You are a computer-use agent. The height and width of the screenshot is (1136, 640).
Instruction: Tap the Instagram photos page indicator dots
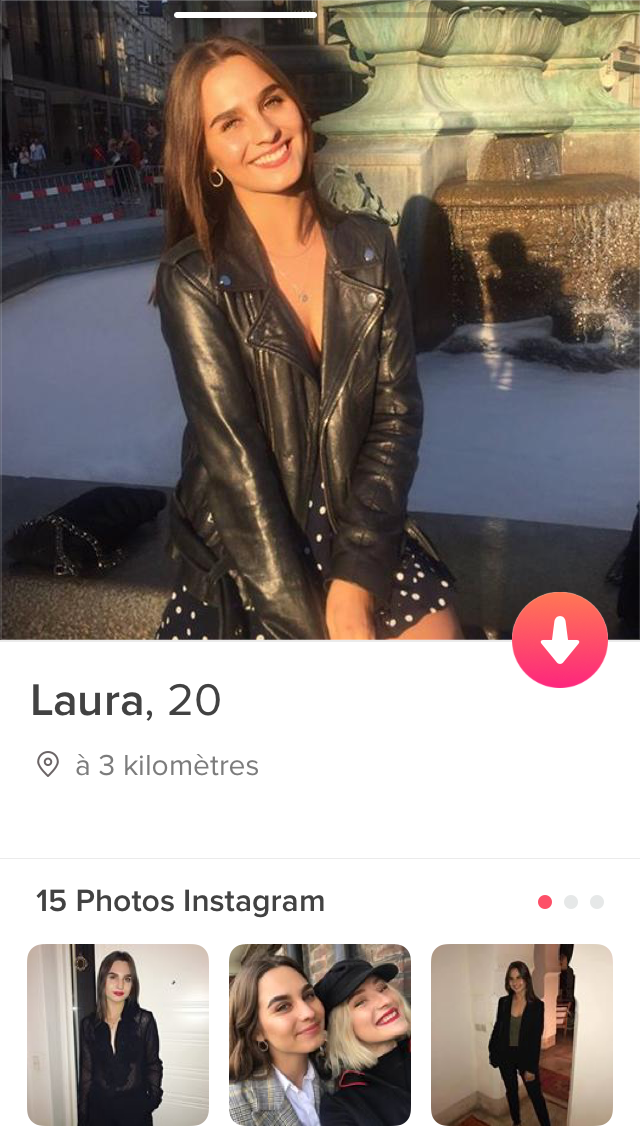[571, 902]
